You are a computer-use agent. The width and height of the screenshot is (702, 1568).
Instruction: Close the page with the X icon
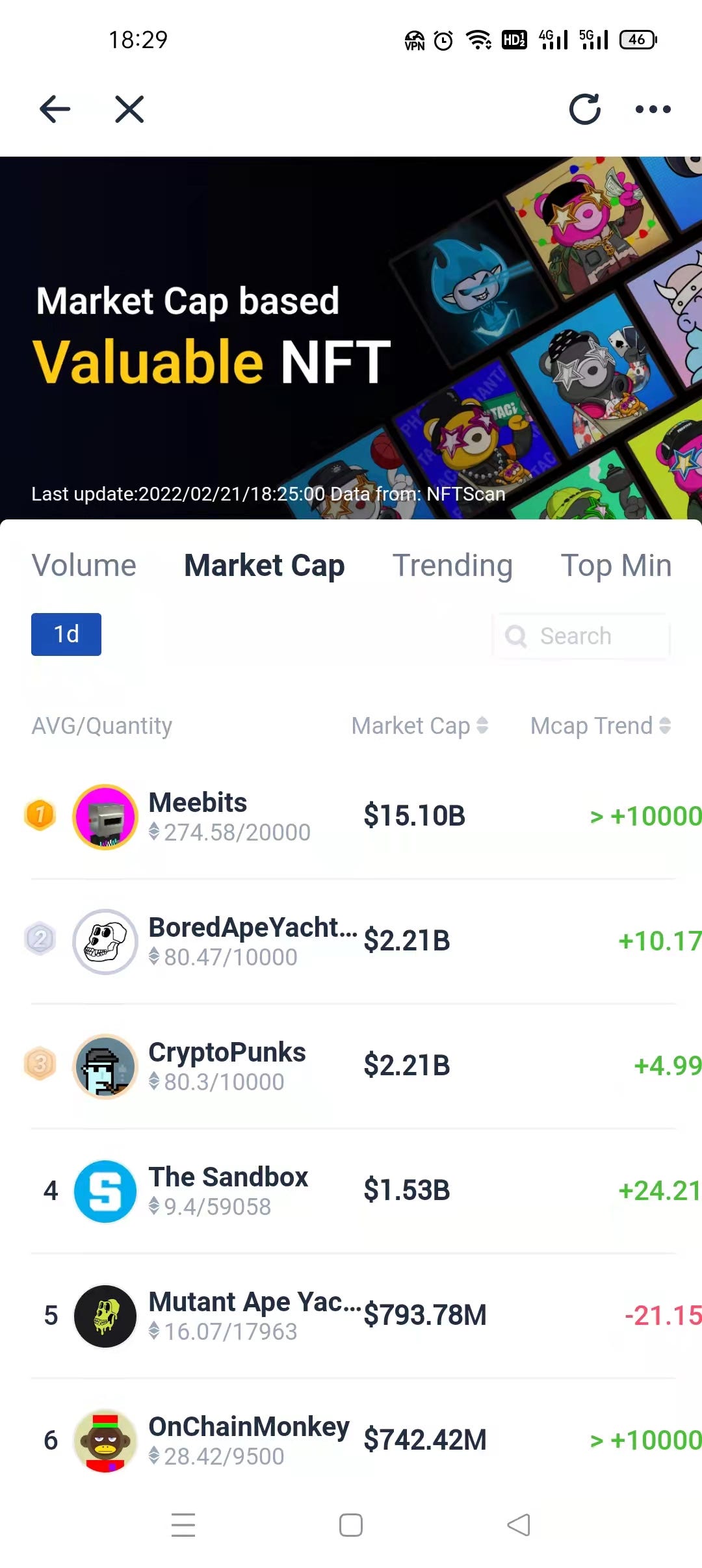click(x=129, y=109)
